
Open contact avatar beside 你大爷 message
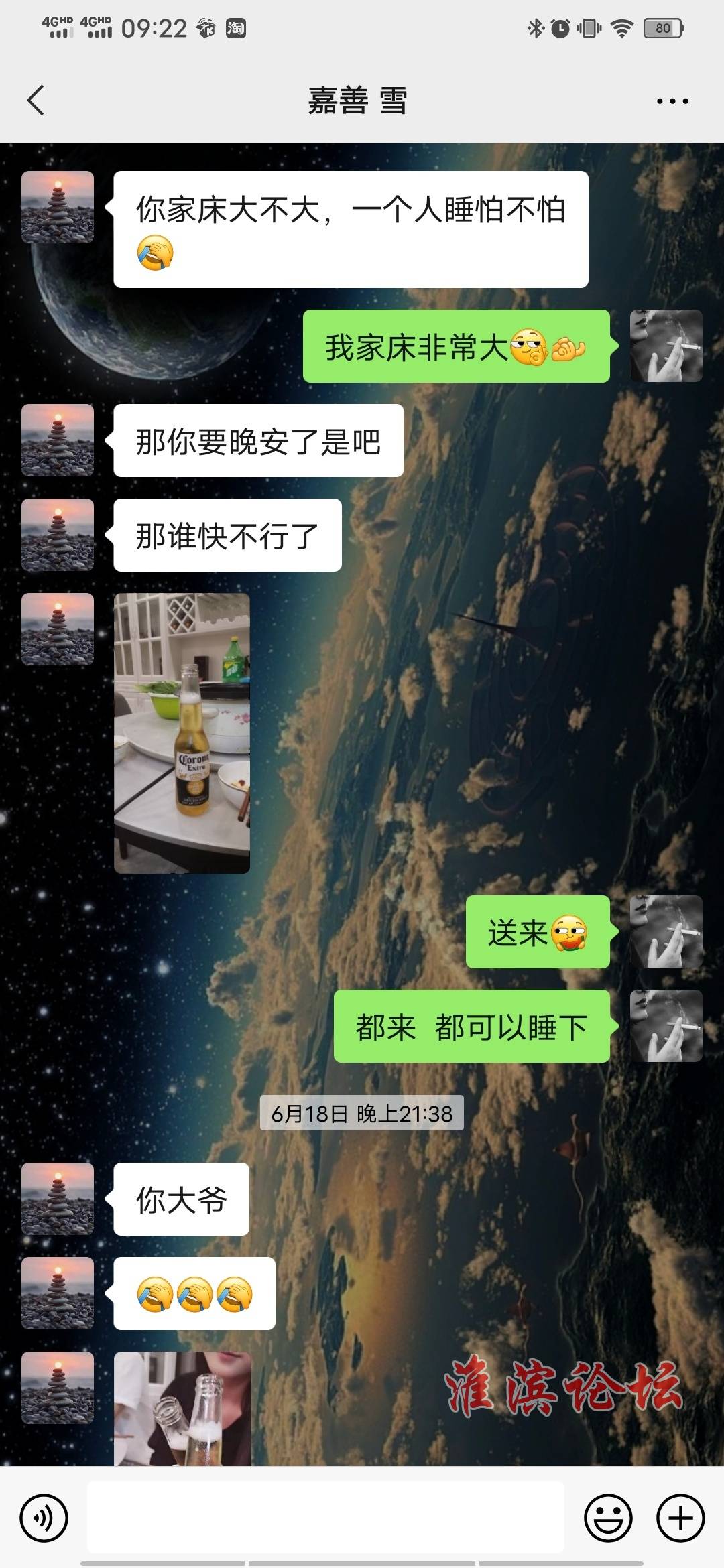58,1199
